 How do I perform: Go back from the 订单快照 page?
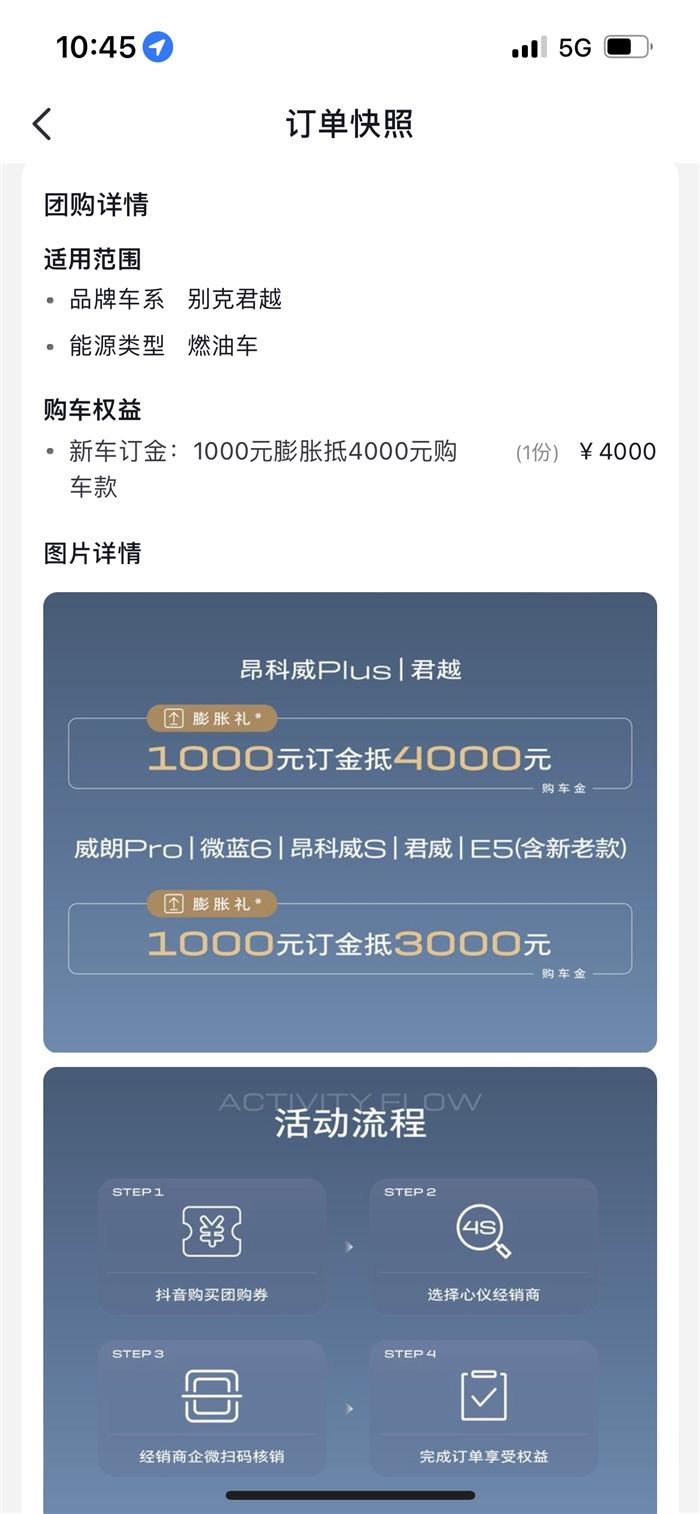41,124
